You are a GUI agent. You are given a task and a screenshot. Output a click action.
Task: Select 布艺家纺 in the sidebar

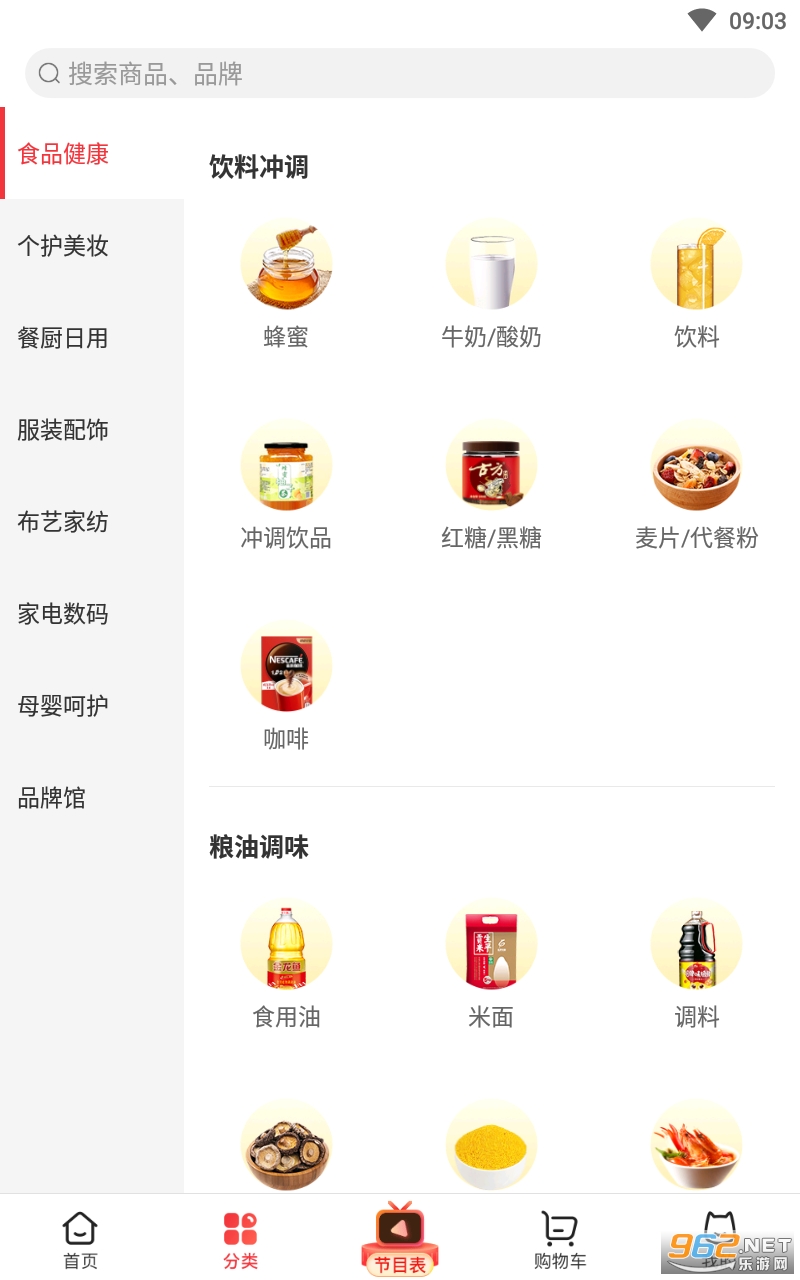click(63, 522)
